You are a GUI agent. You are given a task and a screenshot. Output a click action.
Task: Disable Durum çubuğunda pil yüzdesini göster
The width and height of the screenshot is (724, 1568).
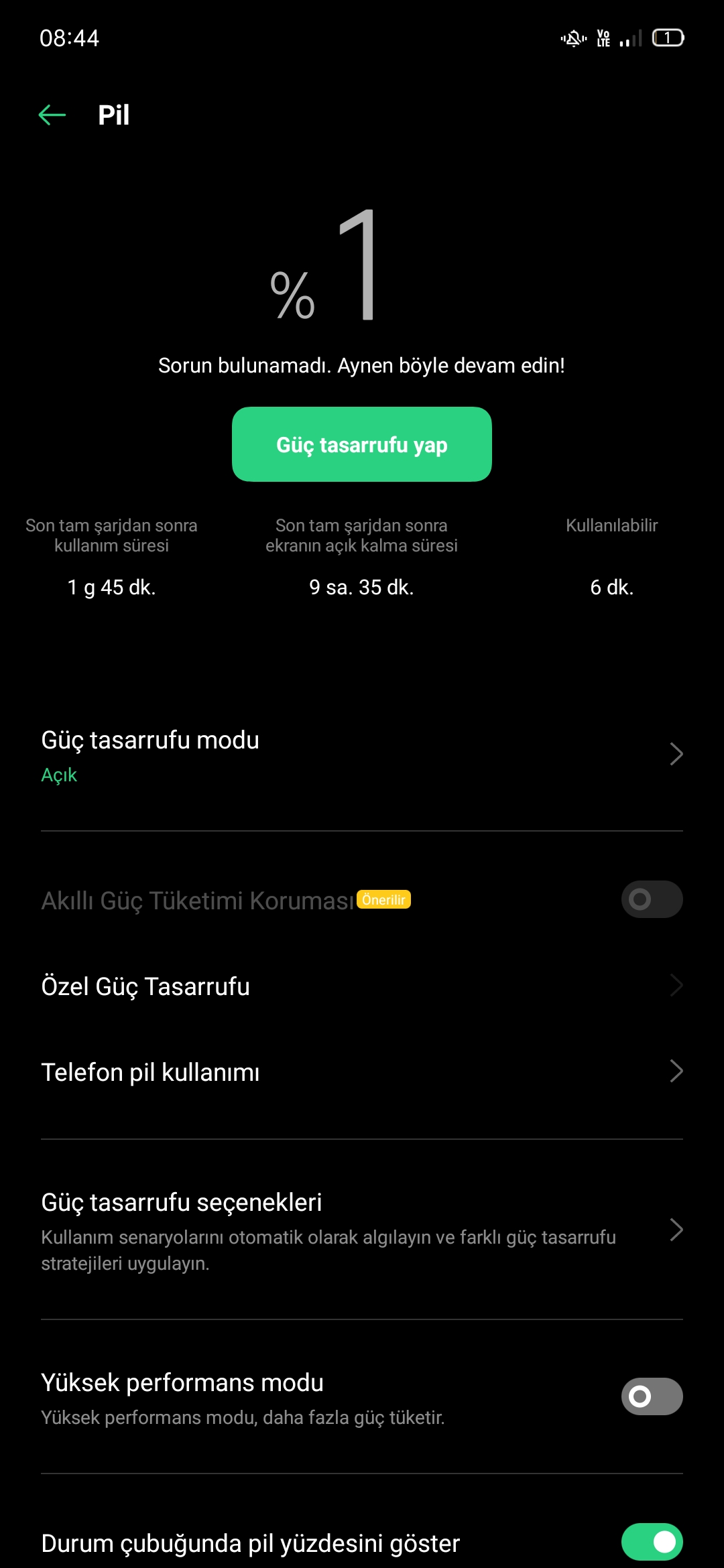[652, 1542]
